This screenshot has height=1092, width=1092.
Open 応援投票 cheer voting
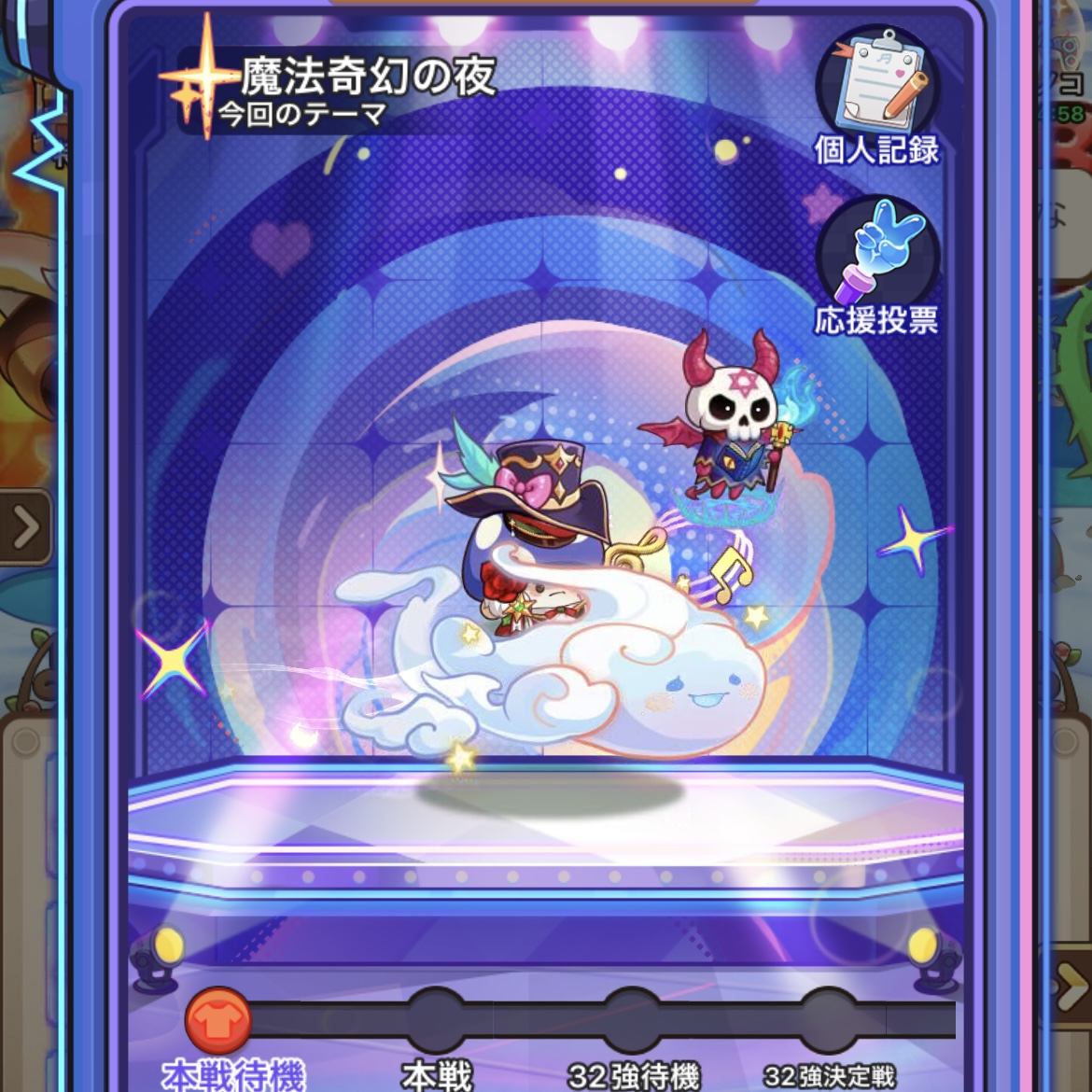coord(876,266)
